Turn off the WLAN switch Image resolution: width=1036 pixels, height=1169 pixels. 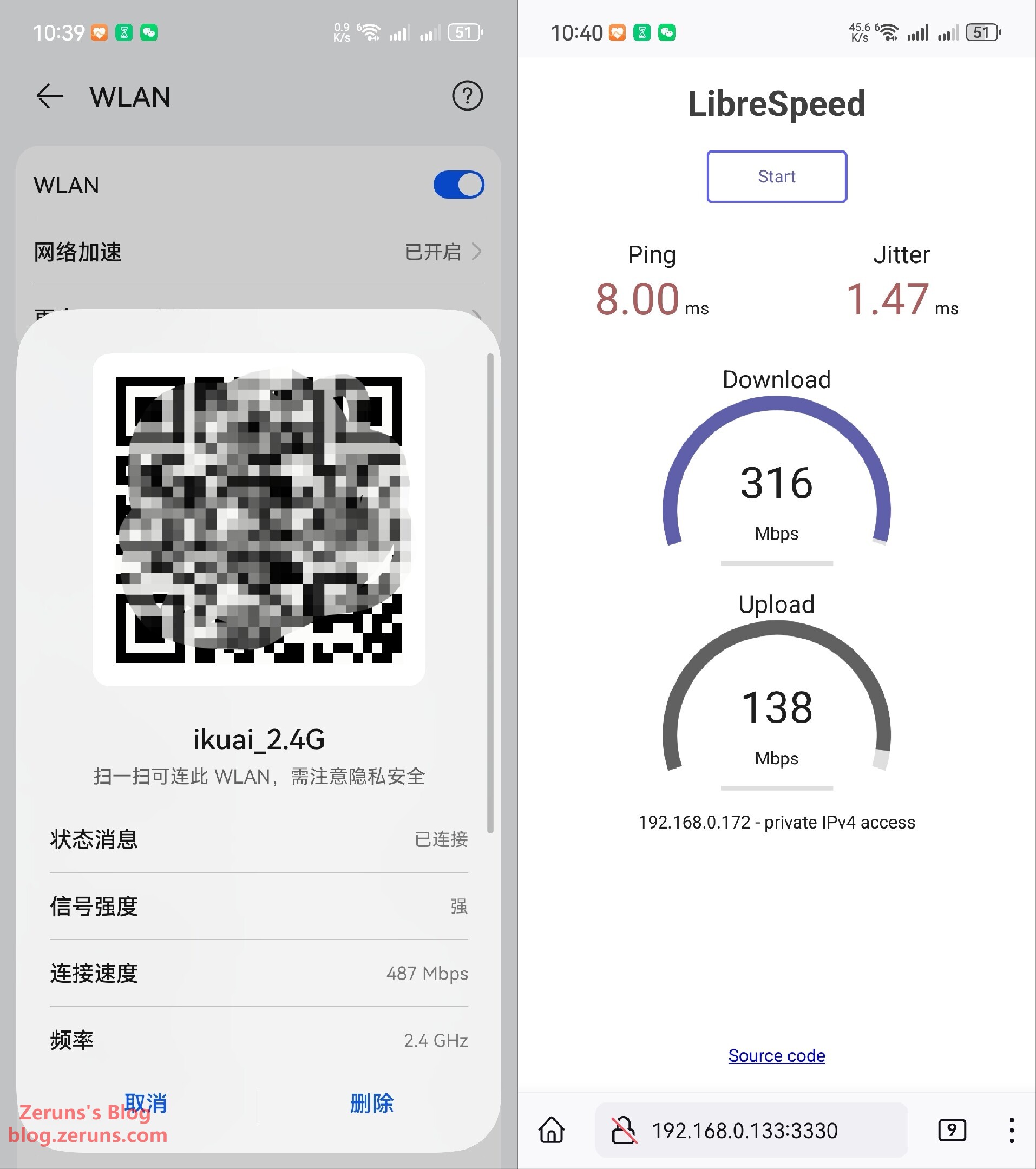click(458, 185)
